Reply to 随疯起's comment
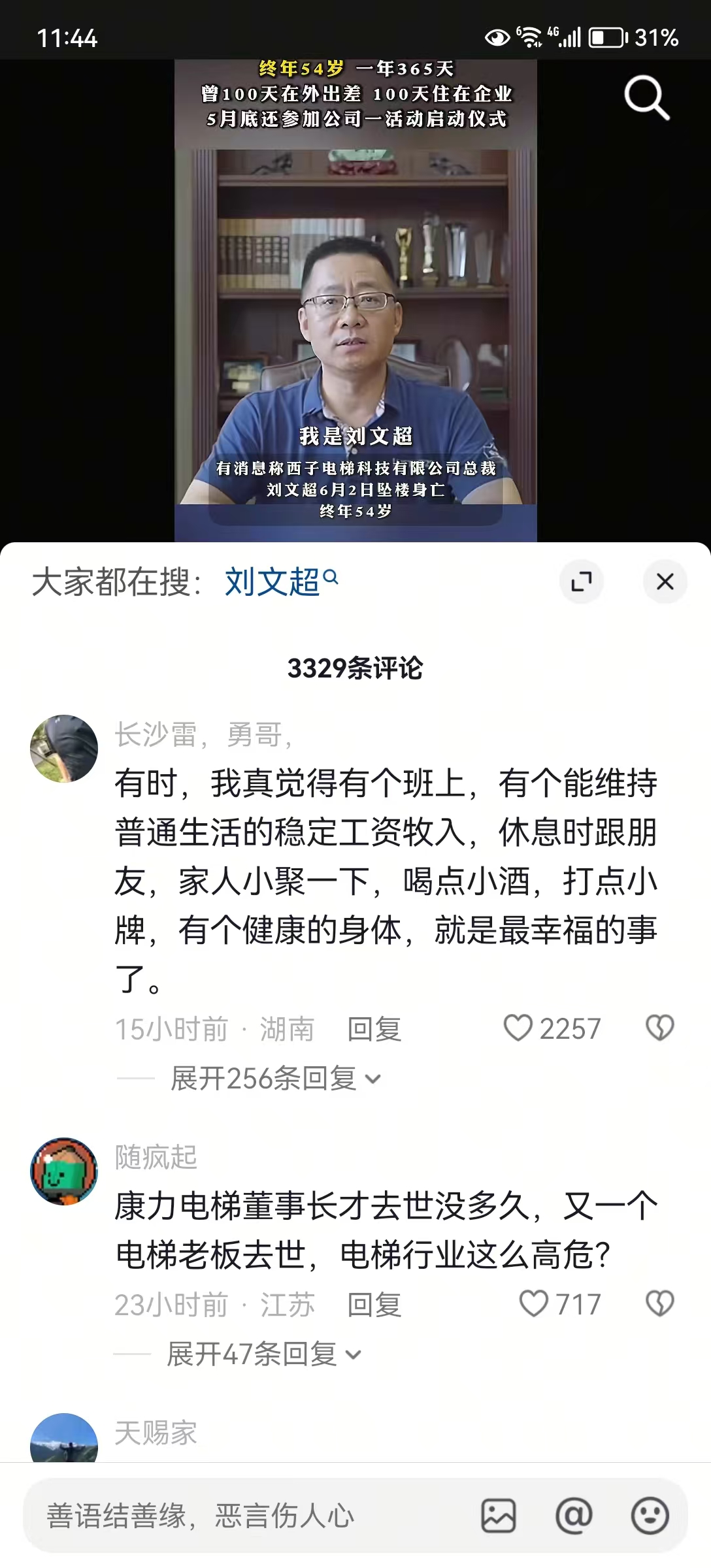711x1568 pixels. [x=374, y=1305]
